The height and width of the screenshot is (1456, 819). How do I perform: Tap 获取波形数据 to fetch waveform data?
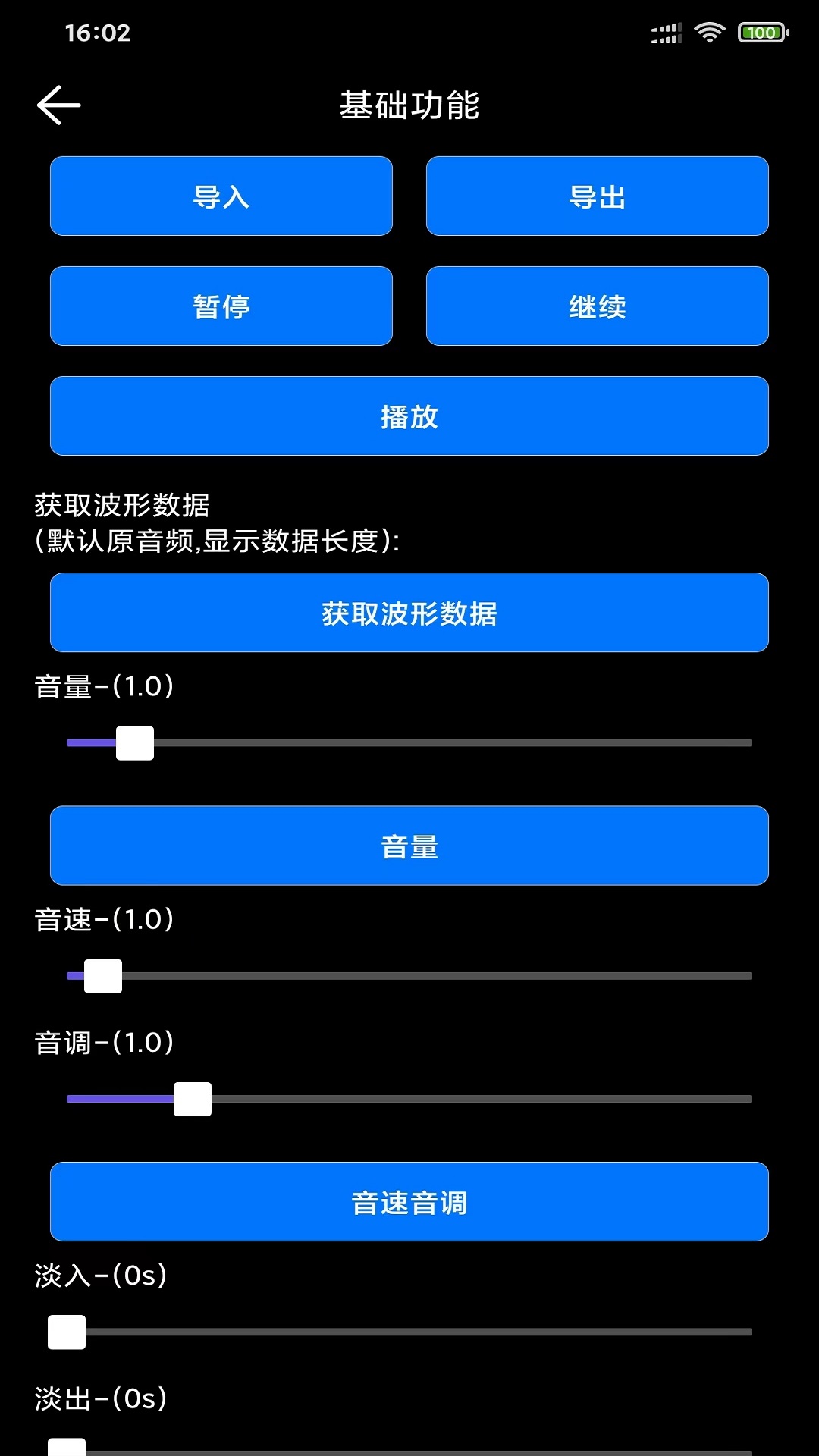point(409,613)
